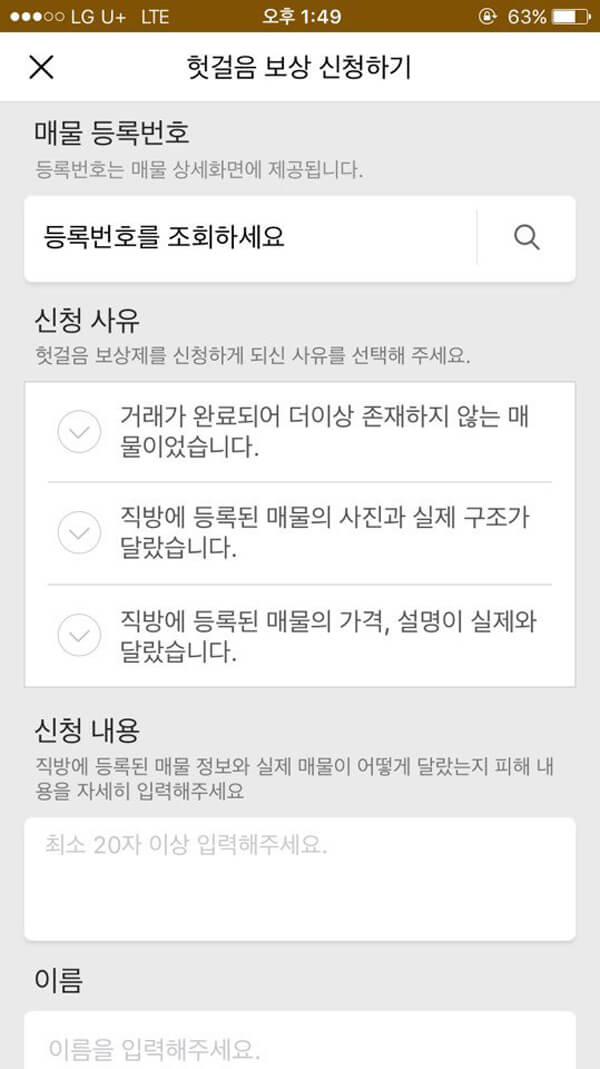Tap the 이름을 입력해주세요 name field
The image size is (600, 1069).
tap(300, 1040)
